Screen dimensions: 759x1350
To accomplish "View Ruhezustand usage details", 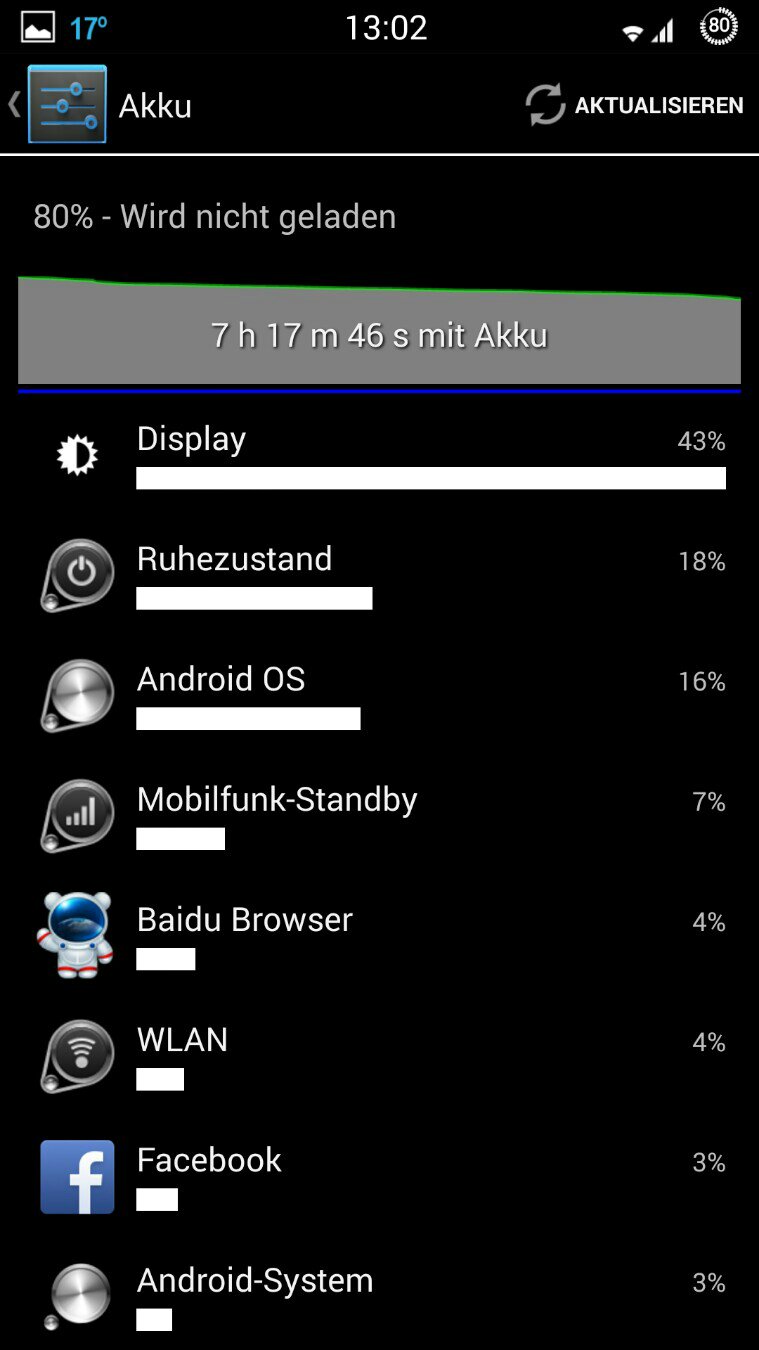I will 379,577.
